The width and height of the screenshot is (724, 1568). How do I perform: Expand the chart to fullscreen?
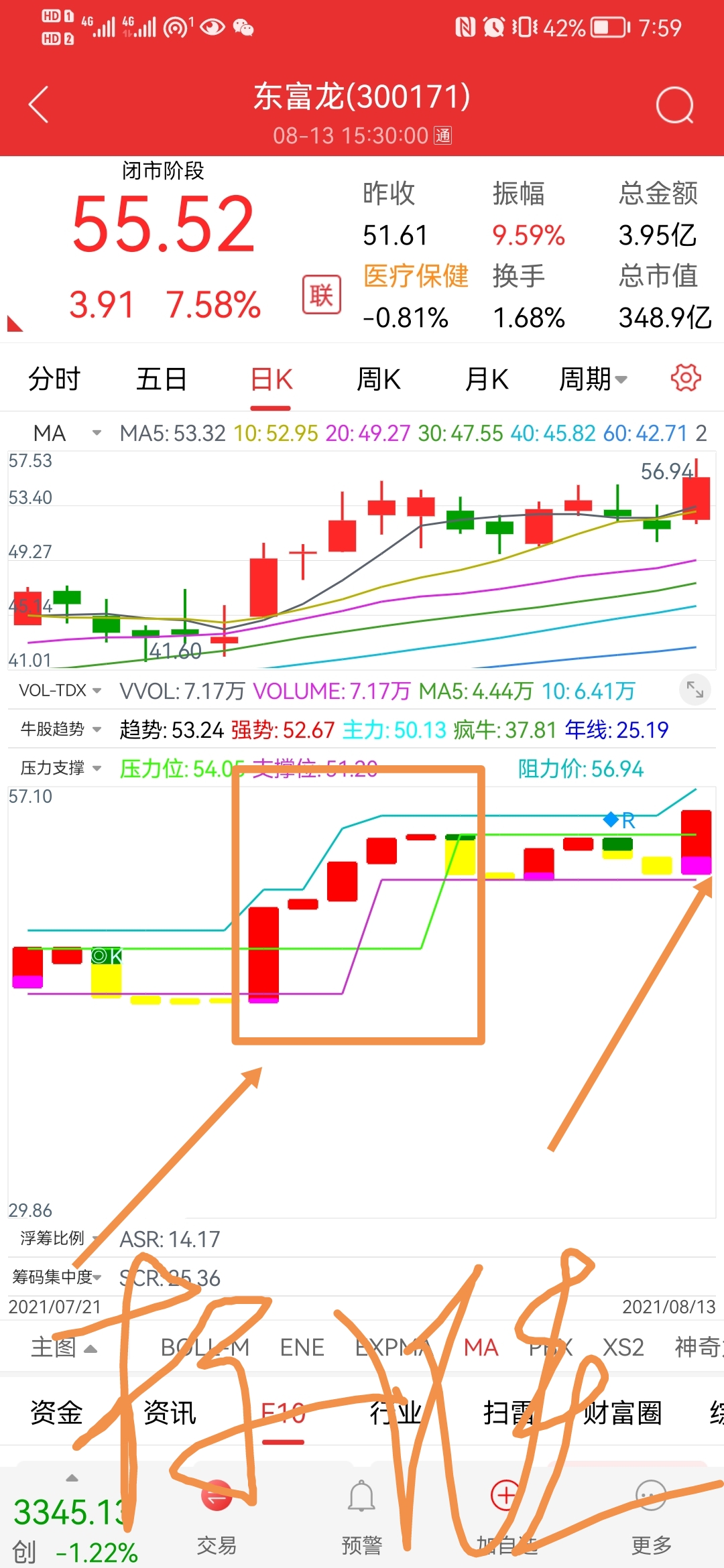pyautogui.click(x=695, y=690)
